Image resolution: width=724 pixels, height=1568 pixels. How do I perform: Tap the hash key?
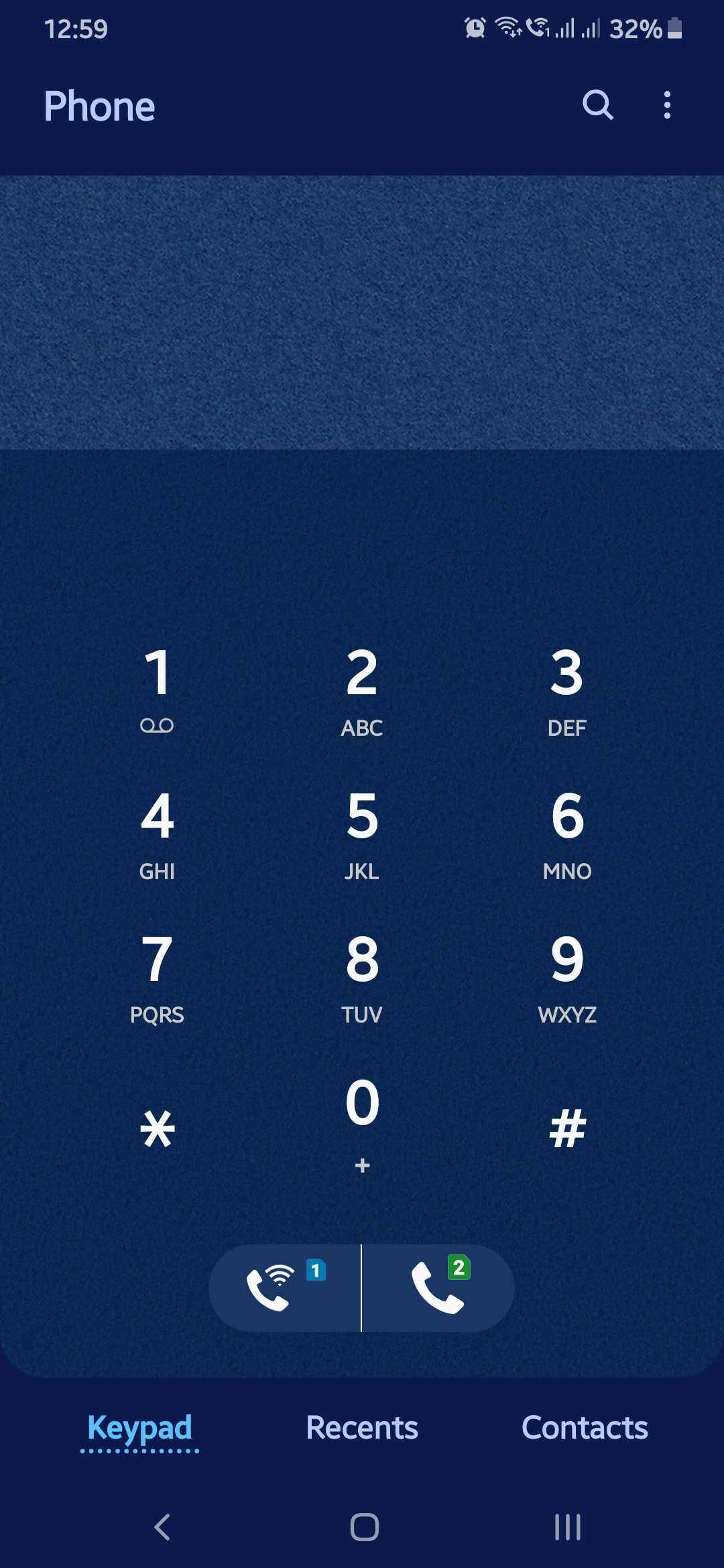pos(567,1128)
